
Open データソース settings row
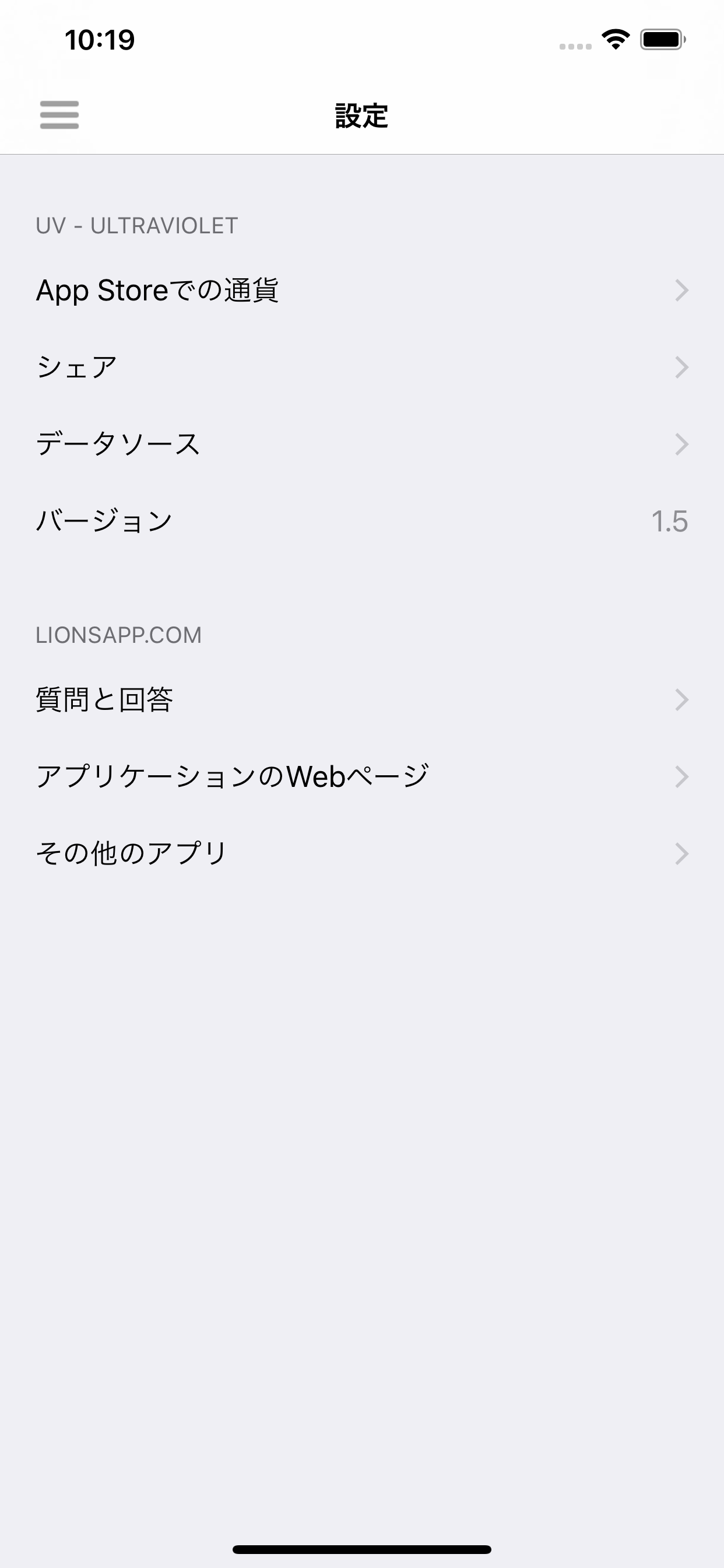coord(362,444)
